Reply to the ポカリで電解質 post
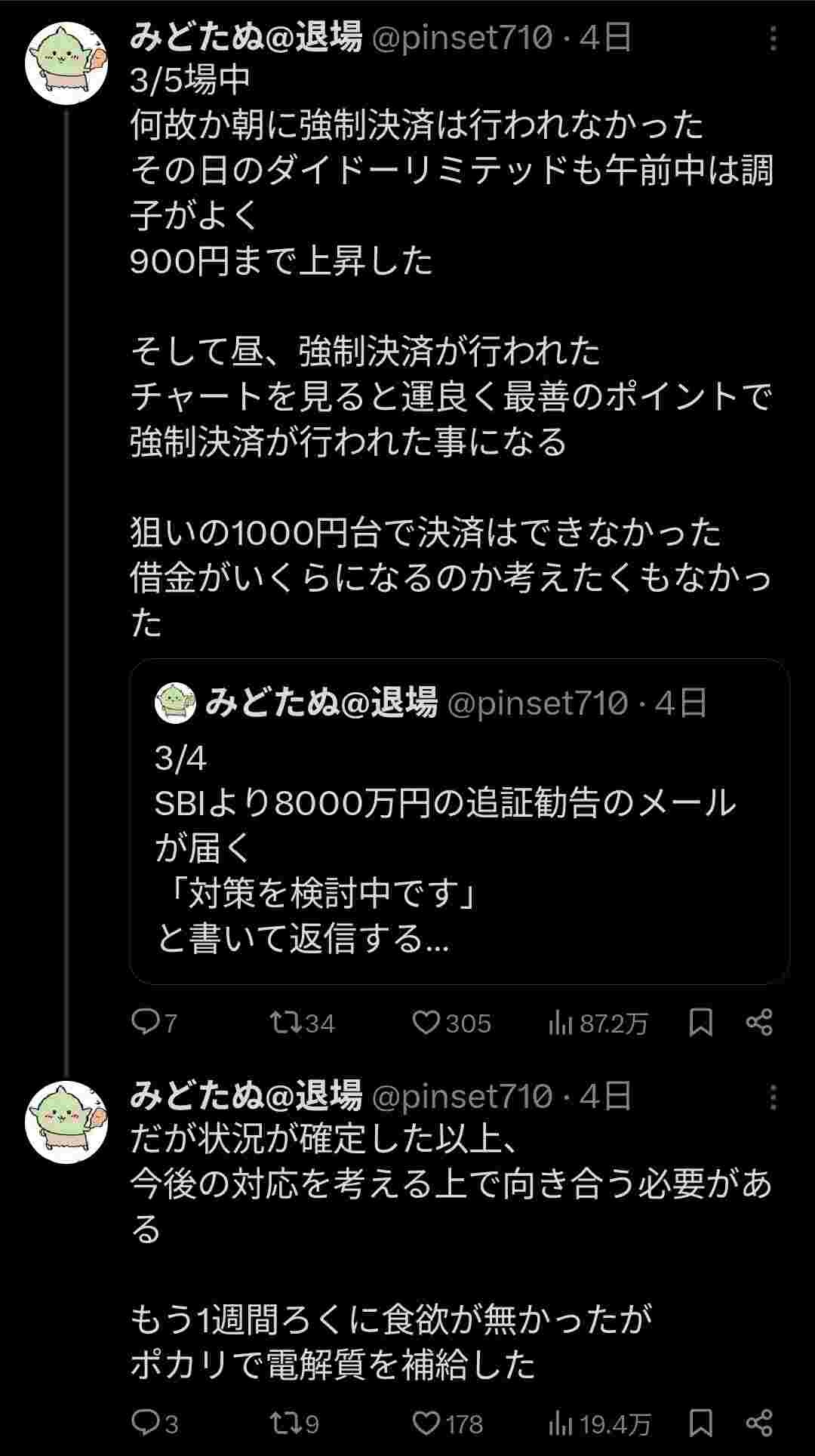Image resolution: width=815 pixels, height=1456 pixels. (144, 1424)
